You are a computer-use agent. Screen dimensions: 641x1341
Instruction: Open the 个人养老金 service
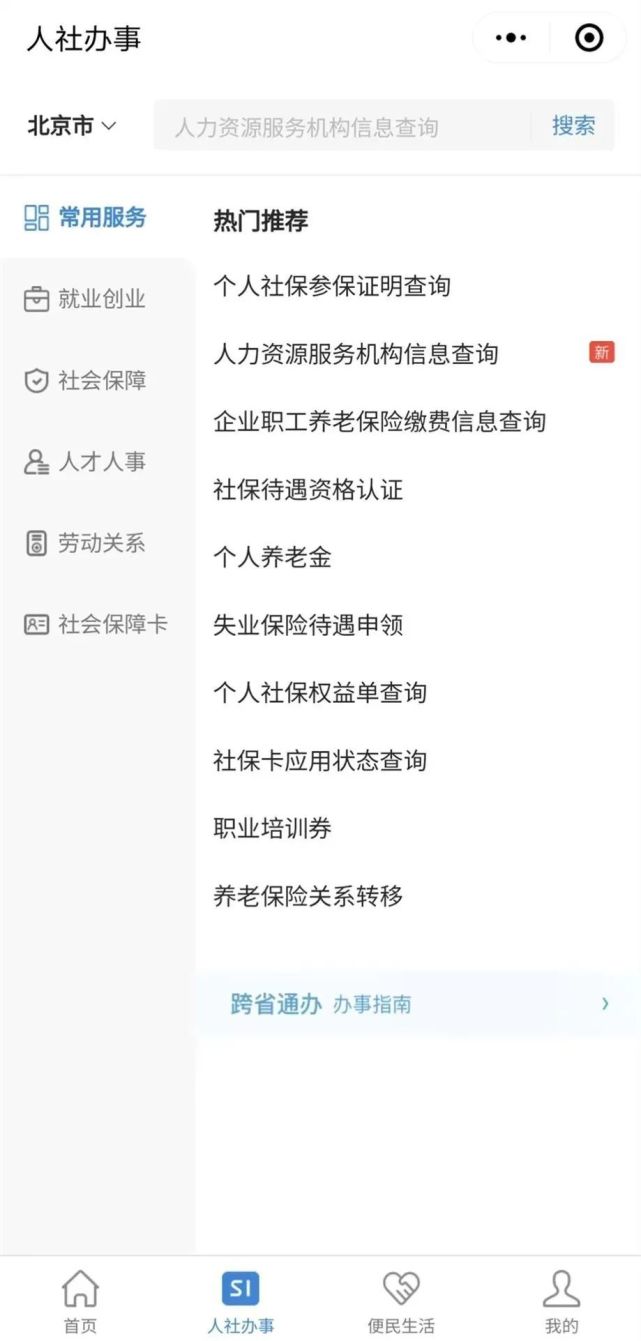[271, 557]
